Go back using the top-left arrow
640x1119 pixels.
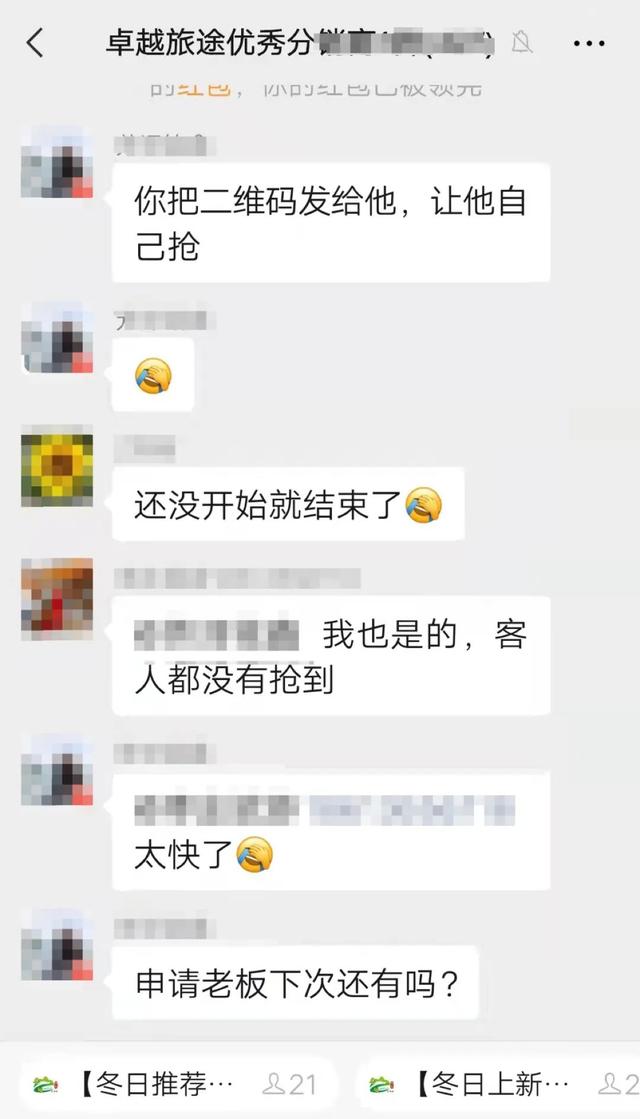click(x=35, y=42)
